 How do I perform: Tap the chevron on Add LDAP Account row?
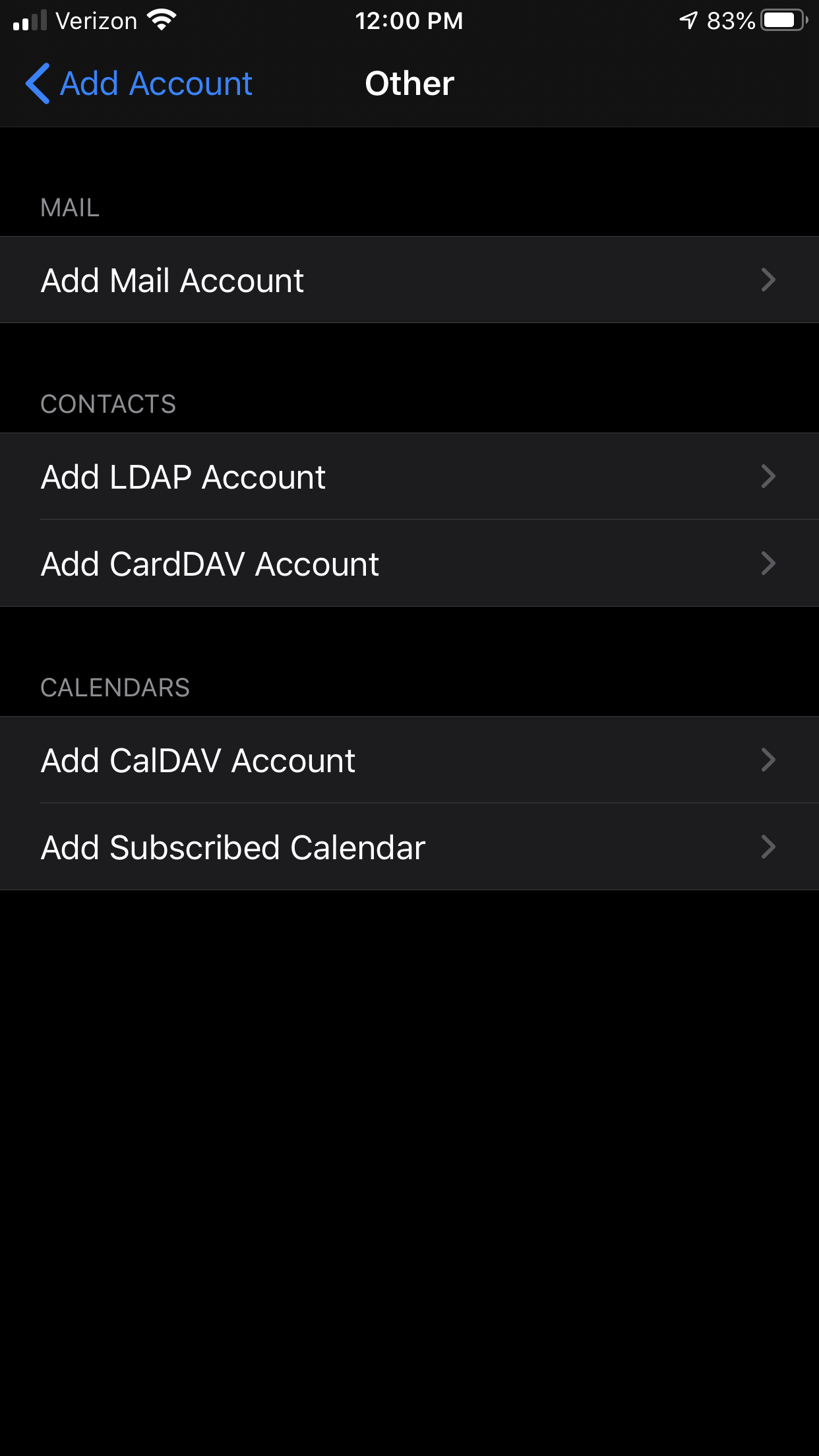767,477
